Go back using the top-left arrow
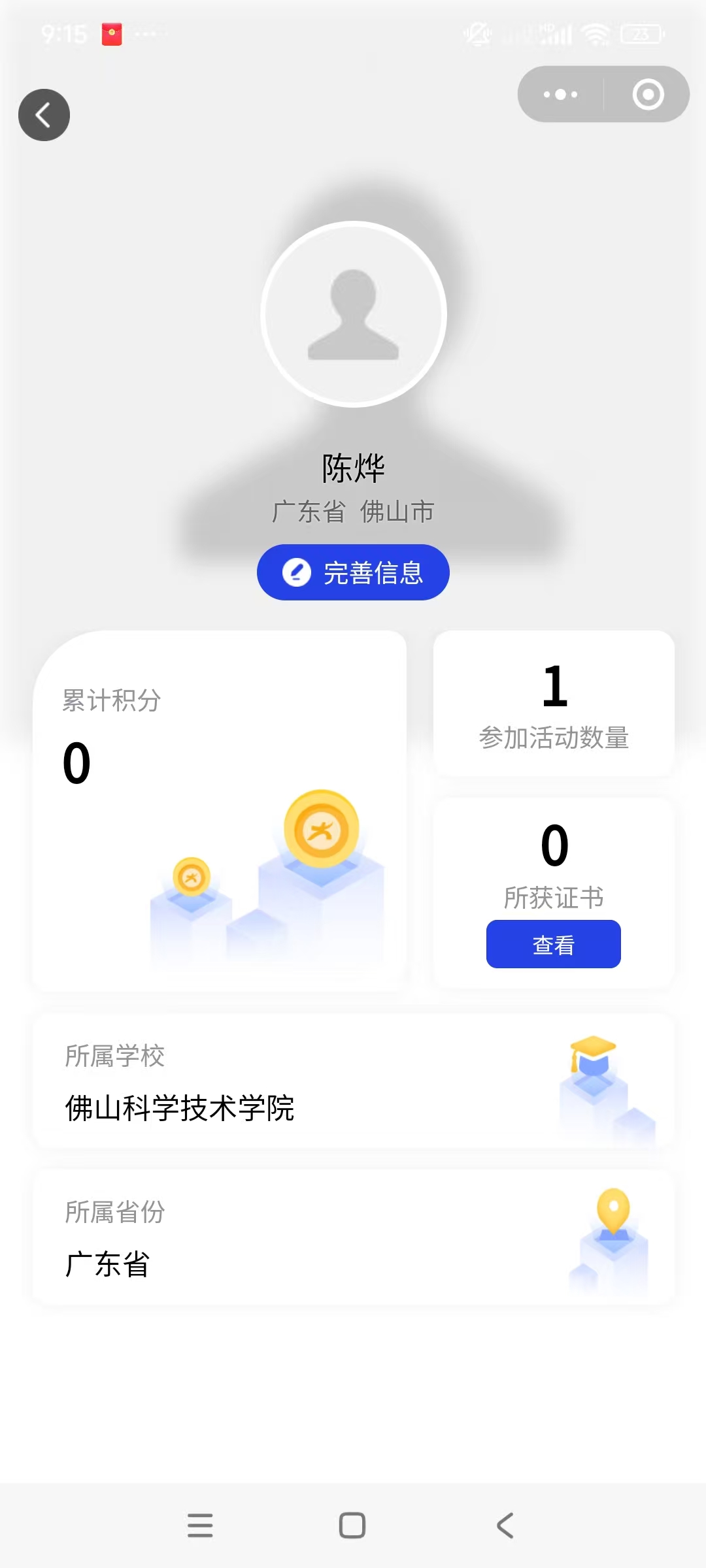The height and width of the screenshot is (1568, 706). [44, 115]
